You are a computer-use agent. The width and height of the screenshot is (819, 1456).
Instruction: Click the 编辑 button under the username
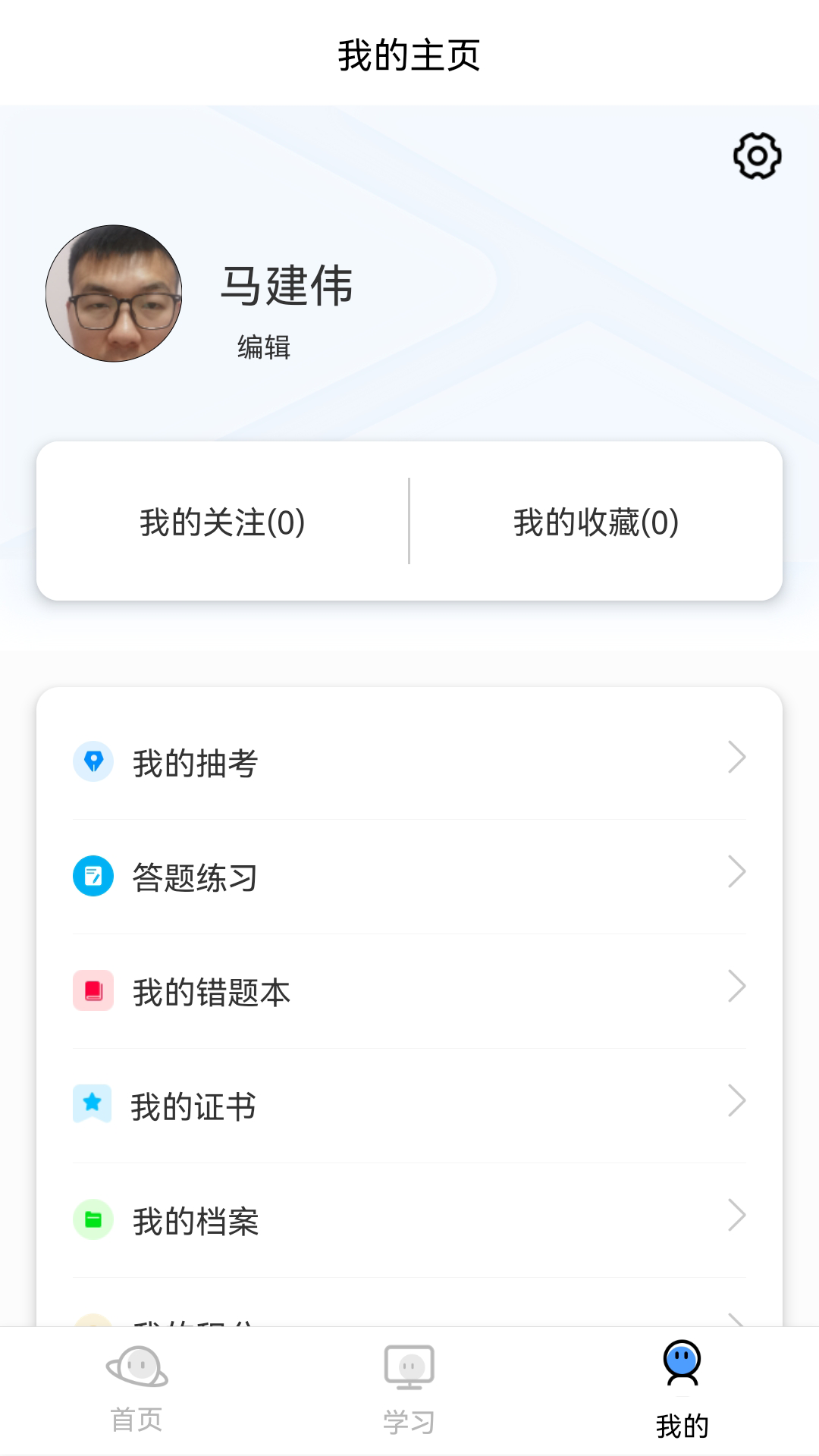pos(264,348)
